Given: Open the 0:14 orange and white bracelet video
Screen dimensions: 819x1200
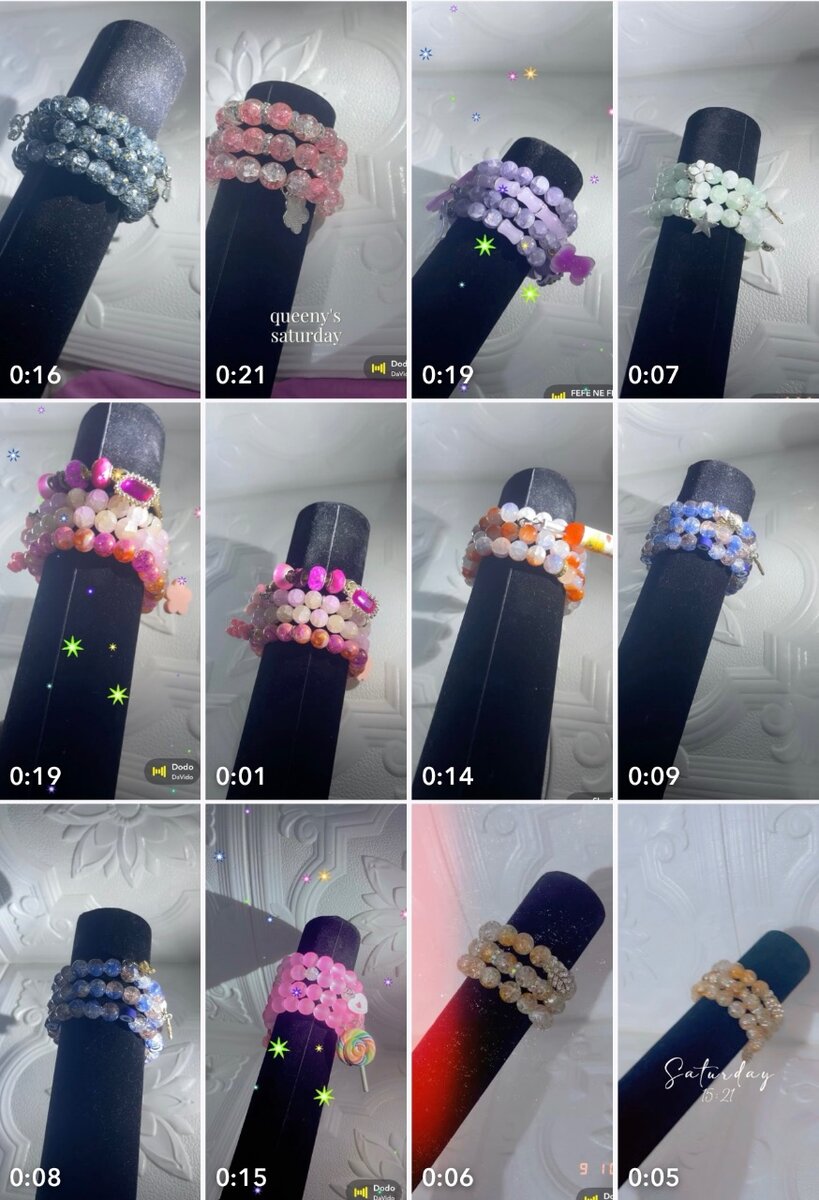Looking at the screenshot, I should (512, 600).
